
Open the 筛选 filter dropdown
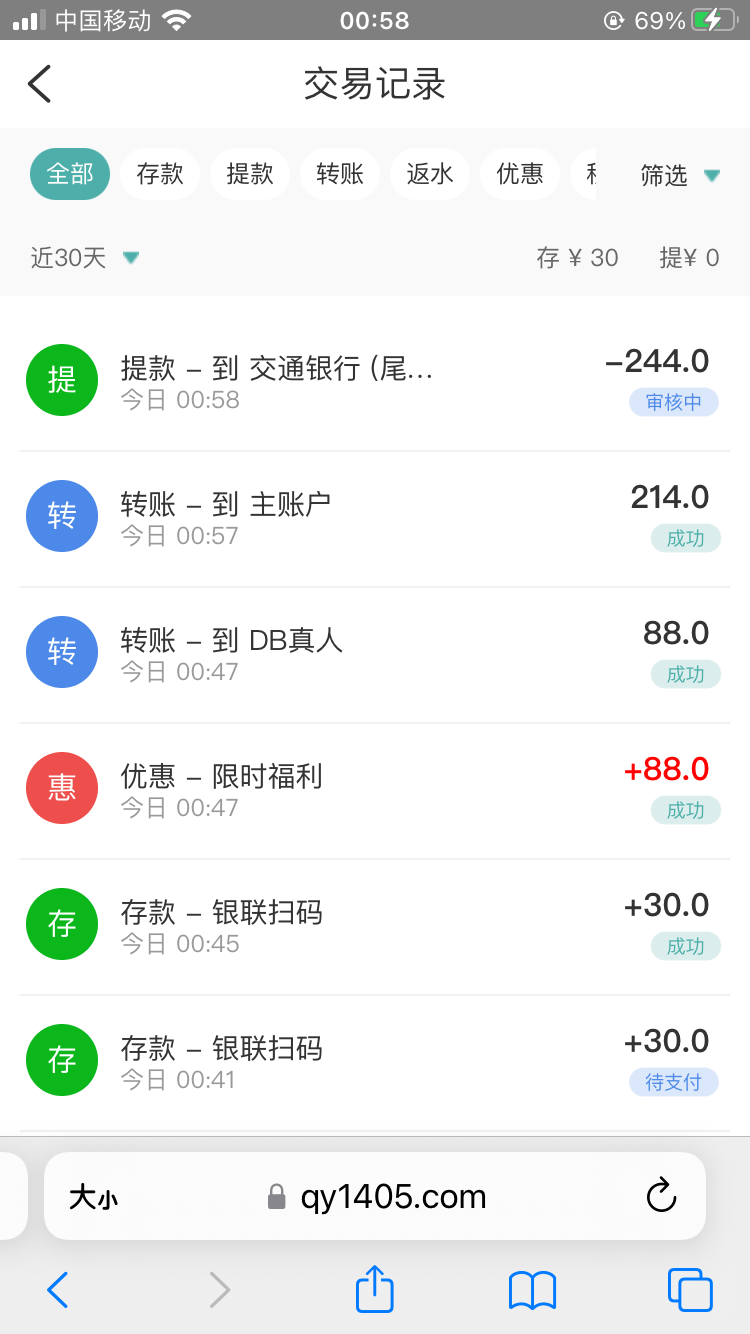click(x=680, y=176)
